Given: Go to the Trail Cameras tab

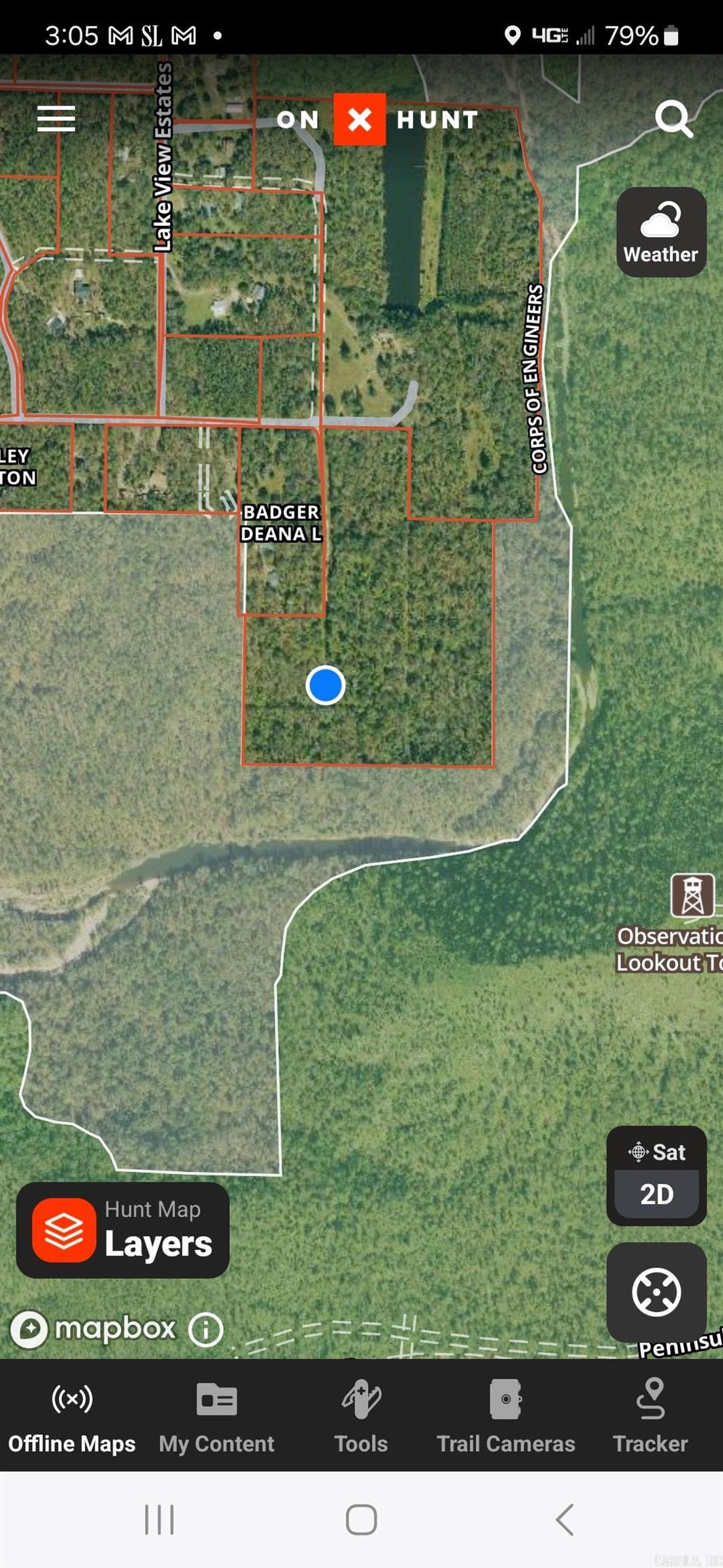Looking at the screenshot, I should point(505,1416).
